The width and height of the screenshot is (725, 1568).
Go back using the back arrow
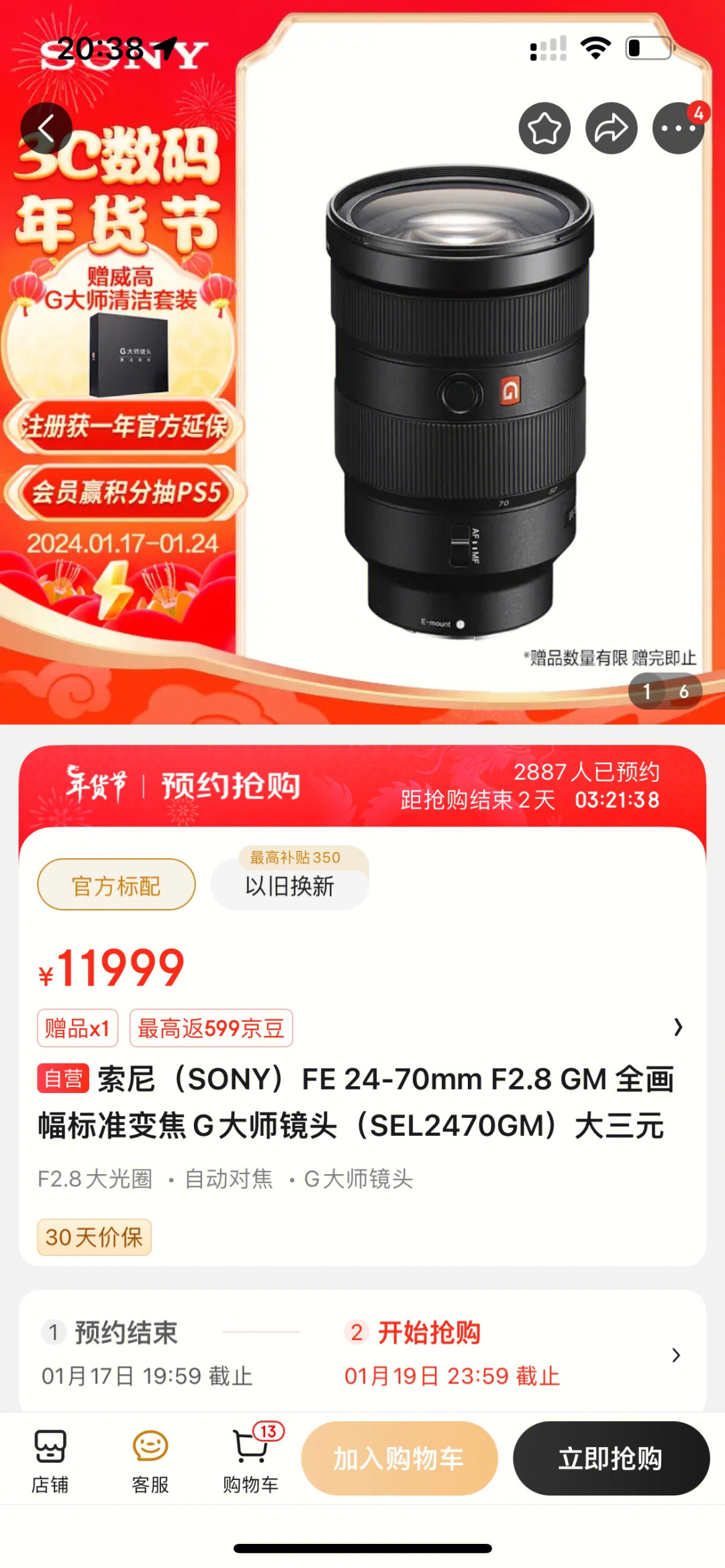(x=46, y=128)
